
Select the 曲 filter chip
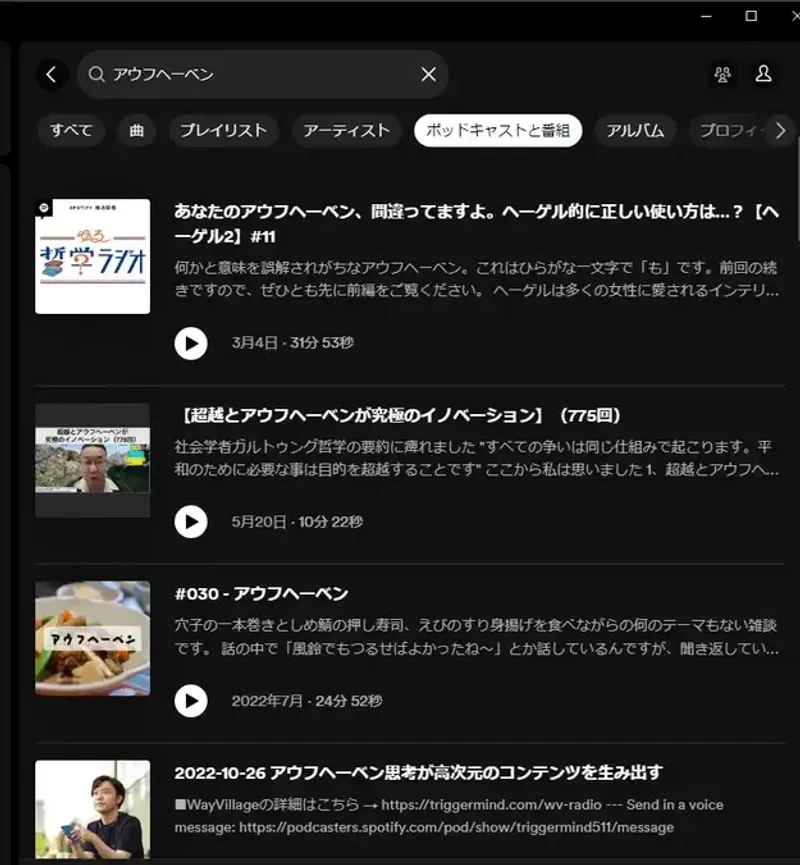[x=137, y=130]
